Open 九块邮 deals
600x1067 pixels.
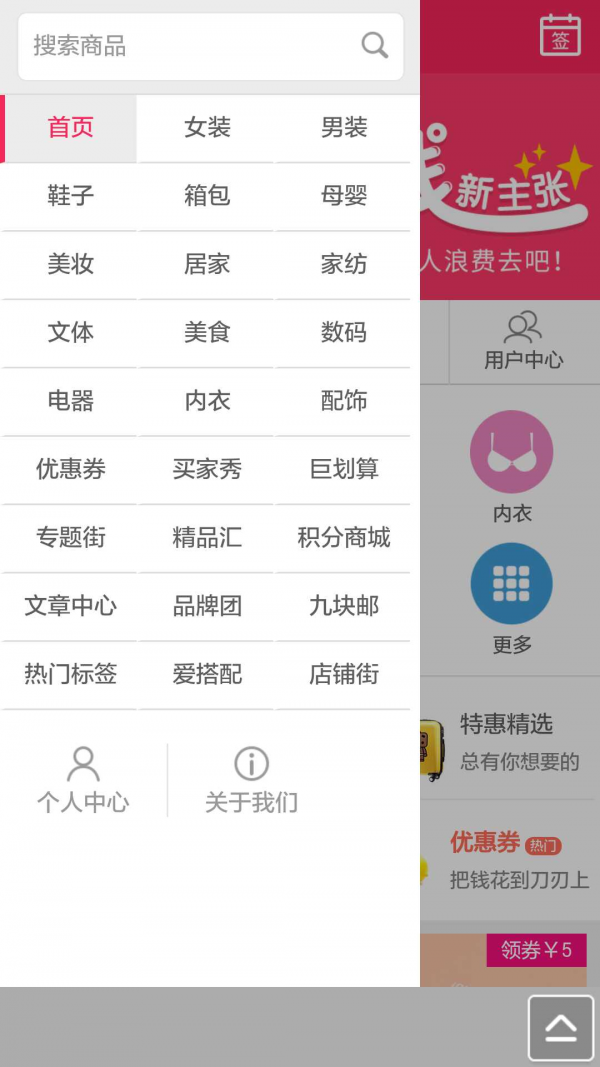click(344, 606)
